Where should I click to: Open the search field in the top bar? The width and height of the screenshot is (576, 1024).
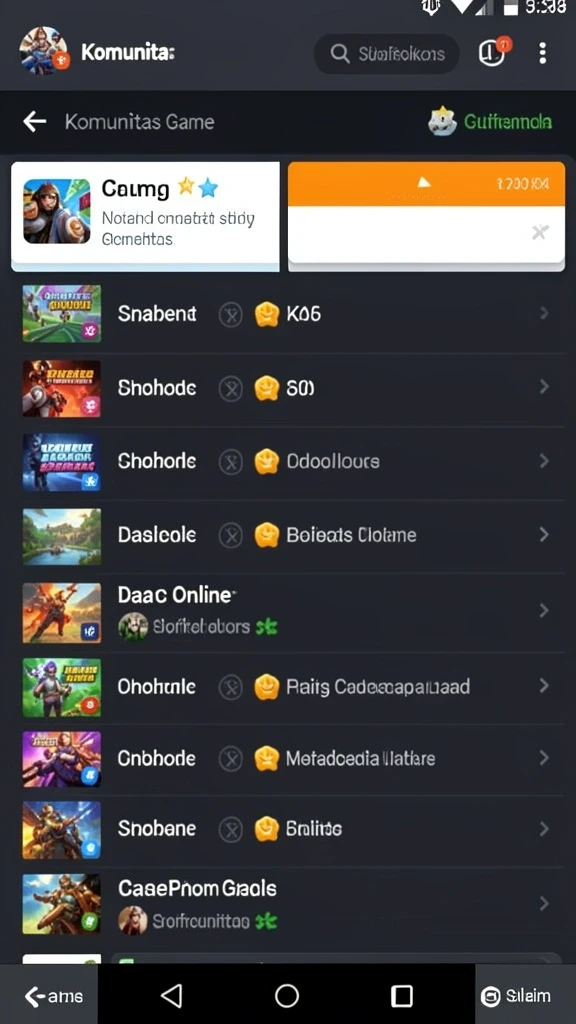tap(387, 54)
